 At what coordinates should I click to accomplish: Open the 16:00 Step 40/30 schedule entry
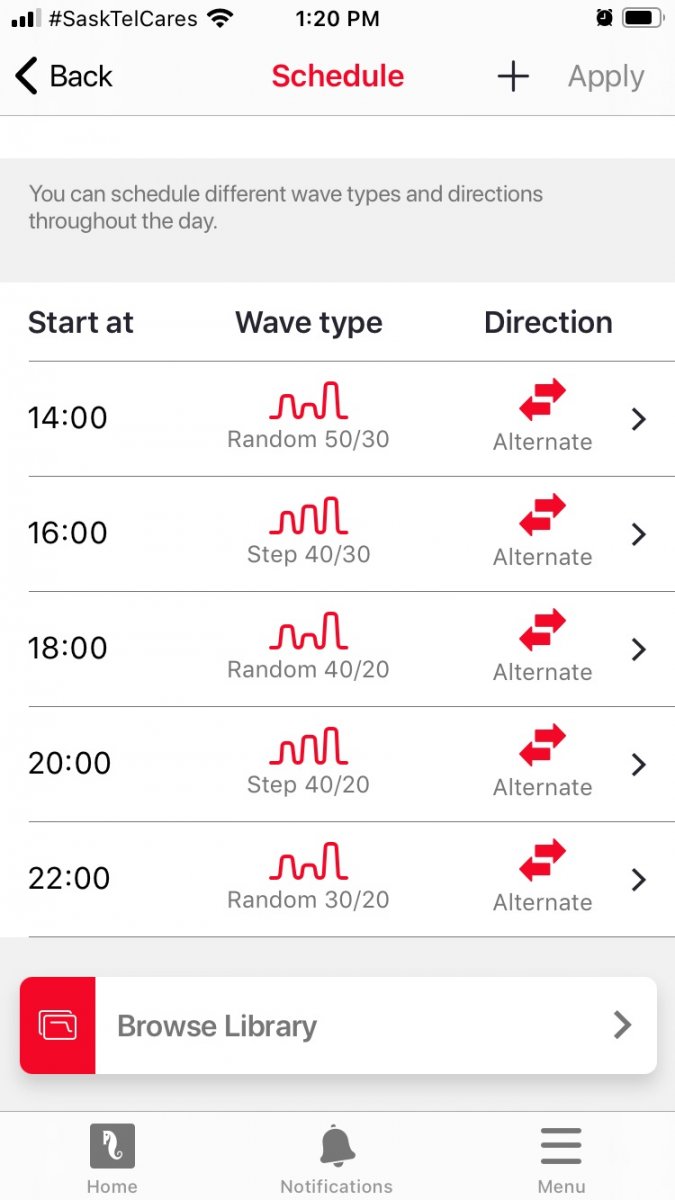coord(338,534)
